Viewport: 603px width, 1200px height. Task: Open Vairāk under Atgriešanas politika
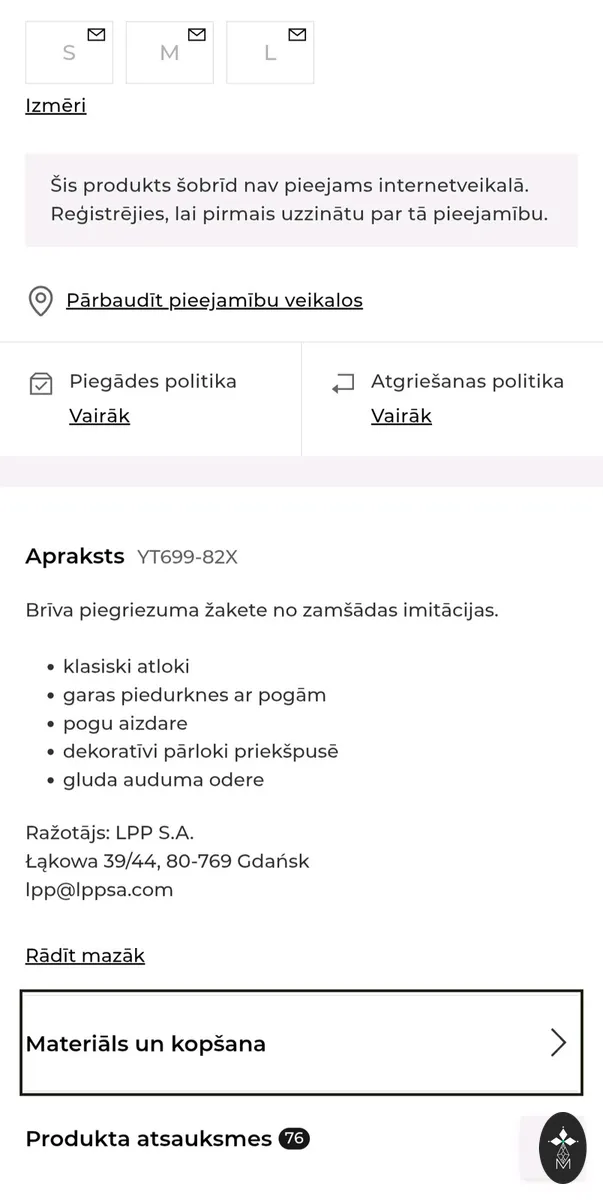[x=401, y=416]
